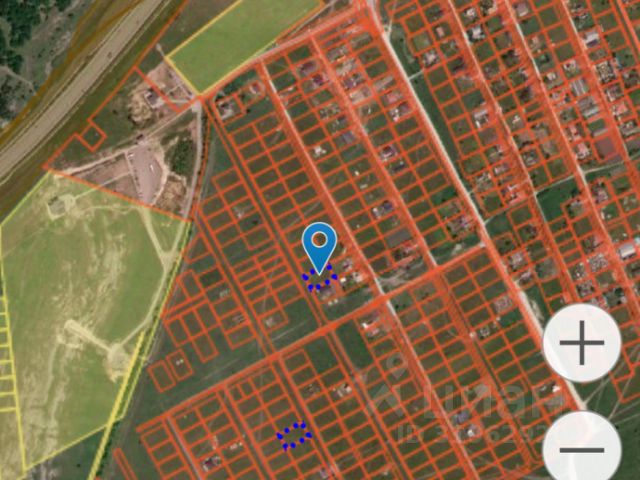Zoom out with the minus button
The image size is (640, 480).
click(581, 449)
